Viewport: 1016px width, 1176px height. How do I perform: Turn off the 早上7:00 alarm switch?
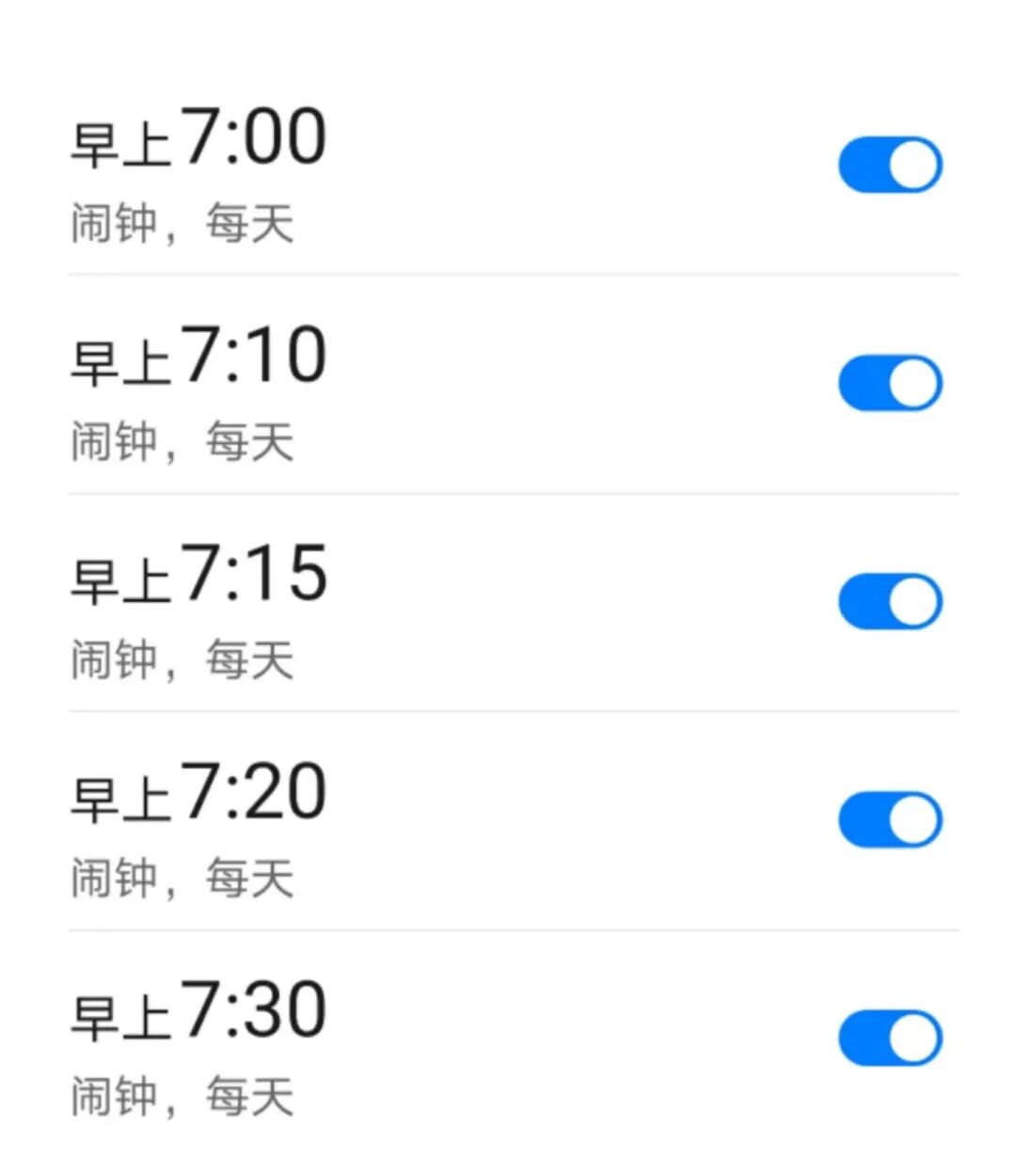(x=890, y=166)
